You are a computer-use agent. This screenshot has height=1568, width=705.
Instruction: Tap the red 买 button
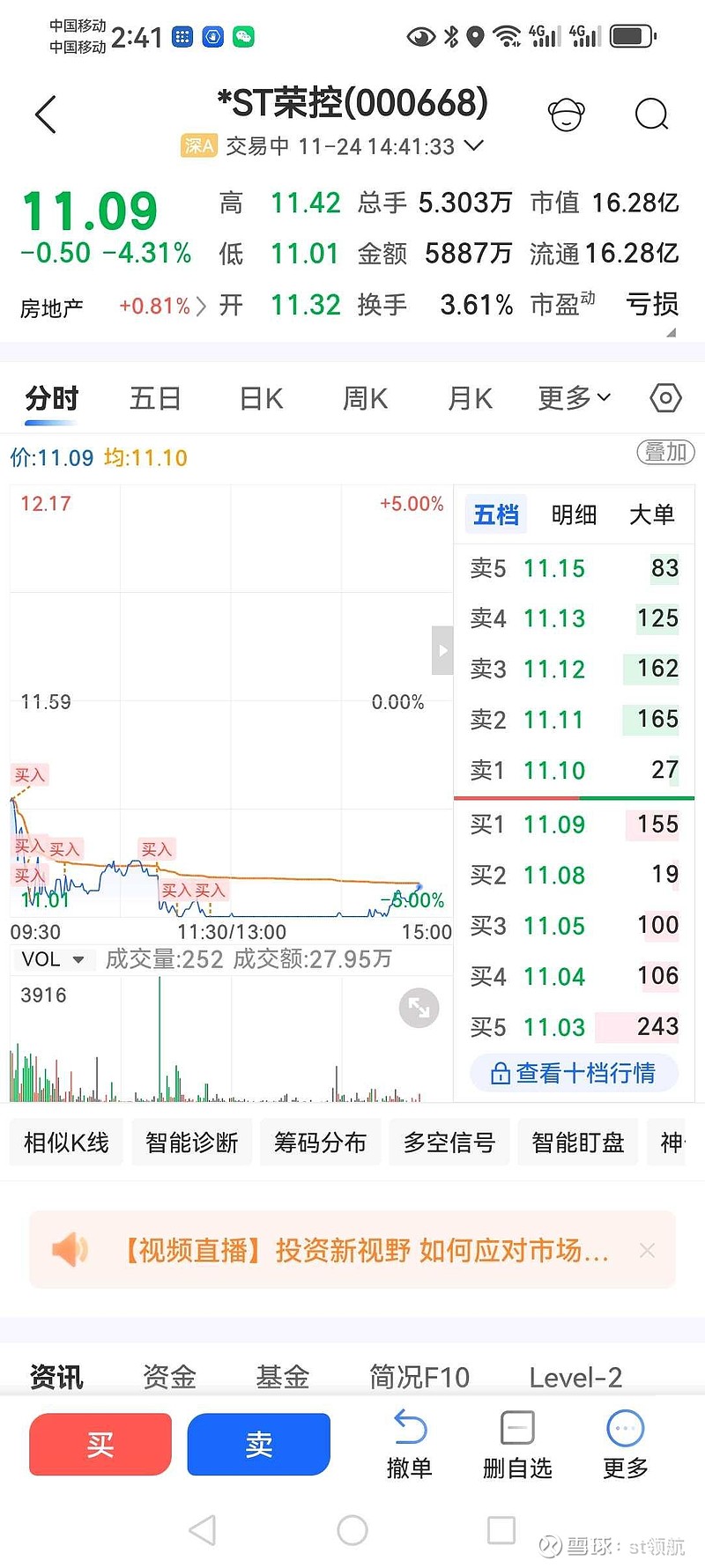[100, 1445]
